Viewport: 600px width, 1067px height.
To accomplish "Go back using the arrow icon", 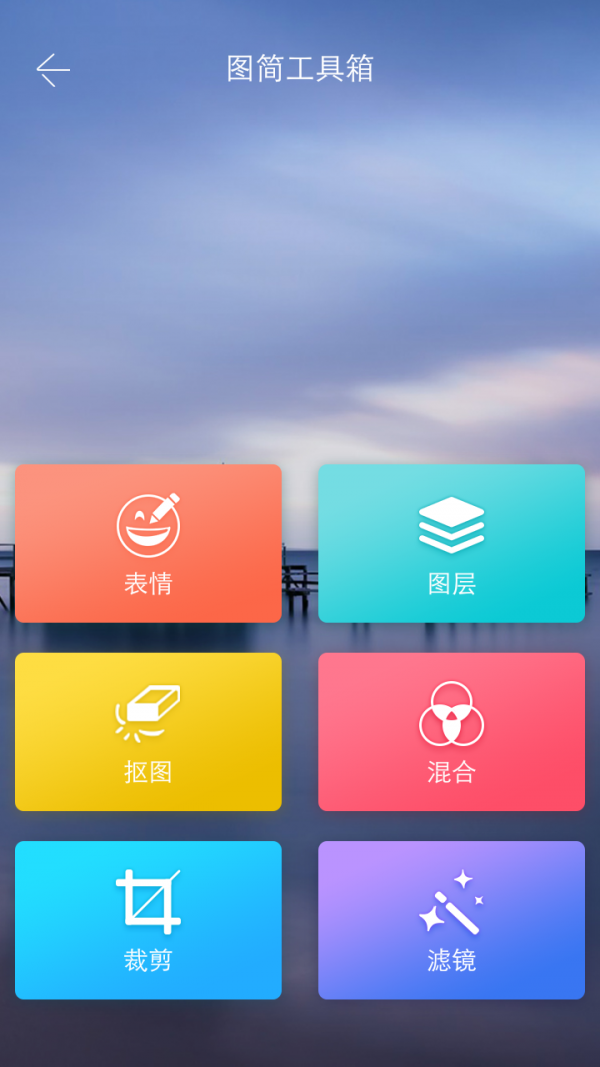I will [53, 69].
